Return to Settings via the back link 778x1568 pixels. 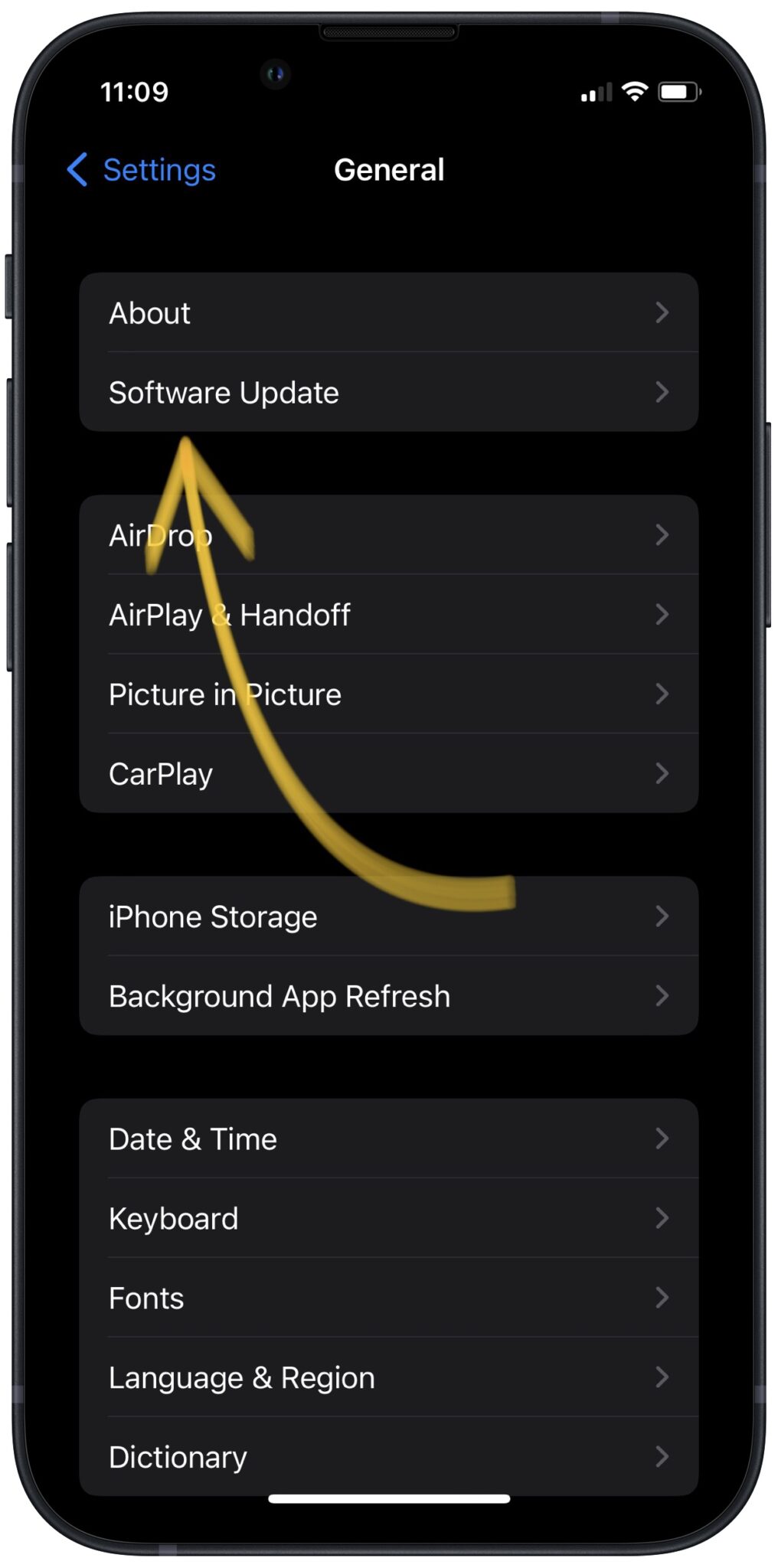pos(159,170)
